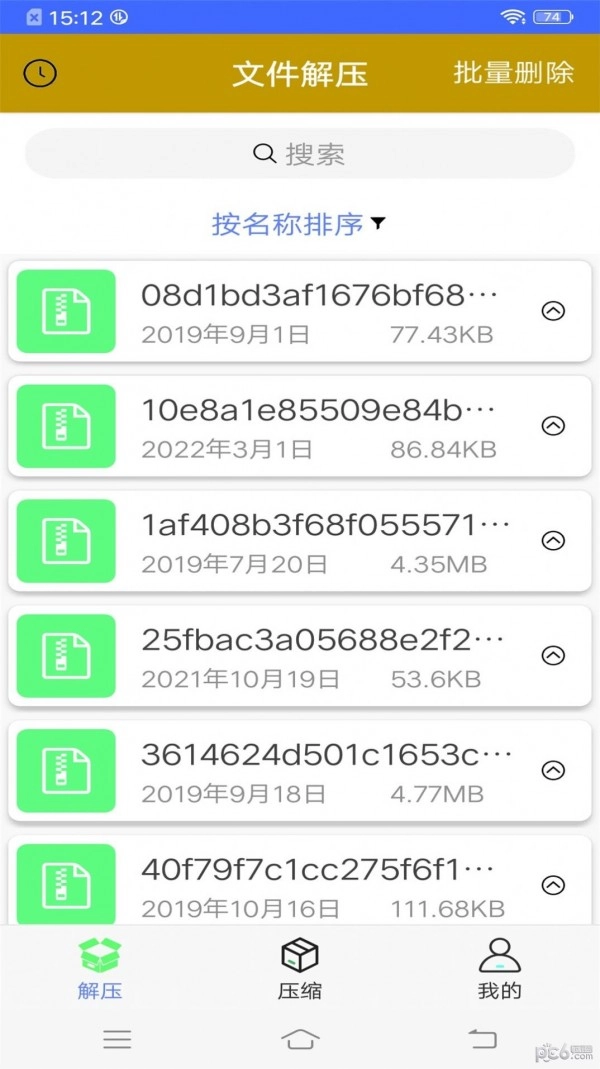Switch to the 我的 tab
The image size is (600, 1069).
pos(500,969)
